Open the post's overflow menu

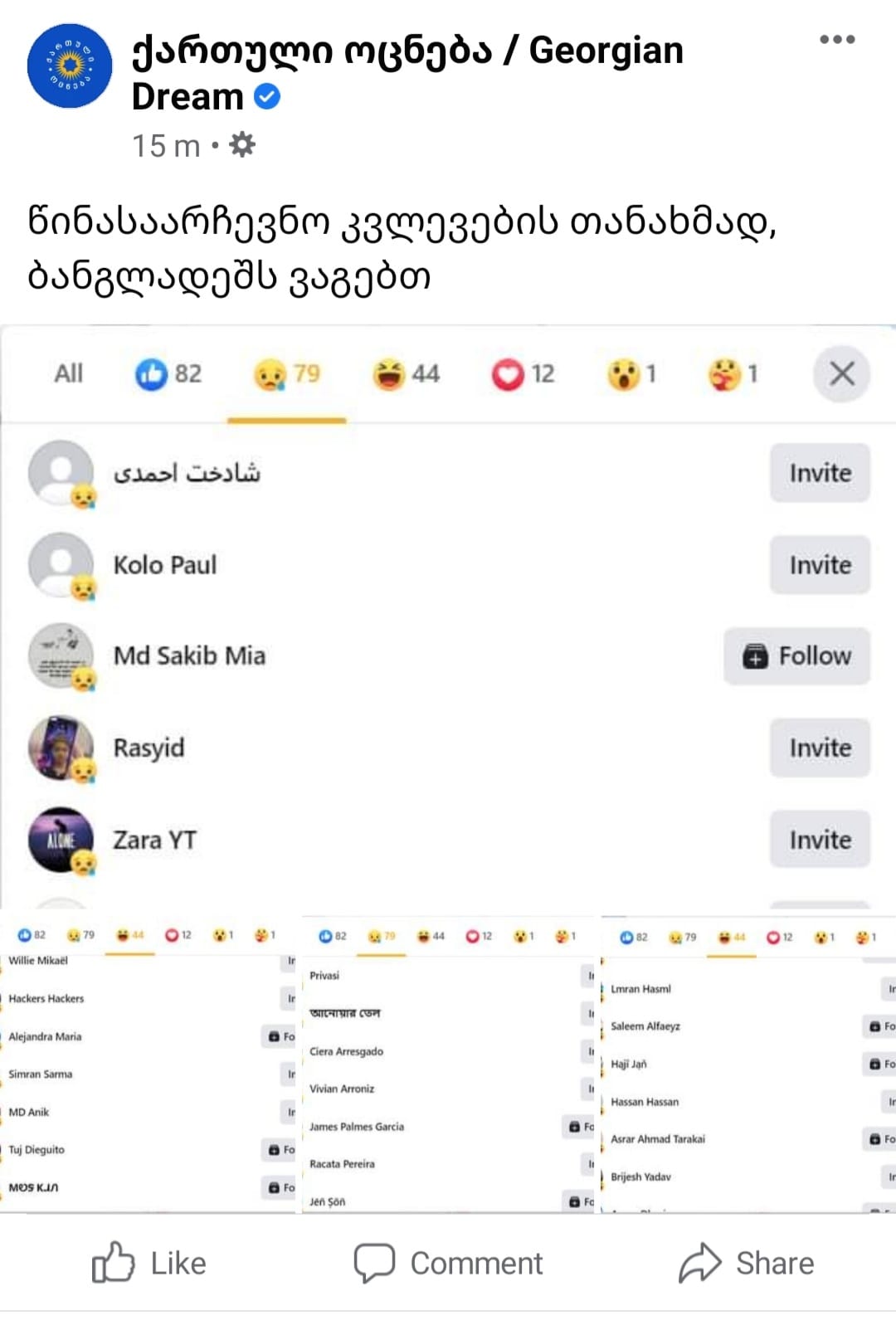point(836,40)
